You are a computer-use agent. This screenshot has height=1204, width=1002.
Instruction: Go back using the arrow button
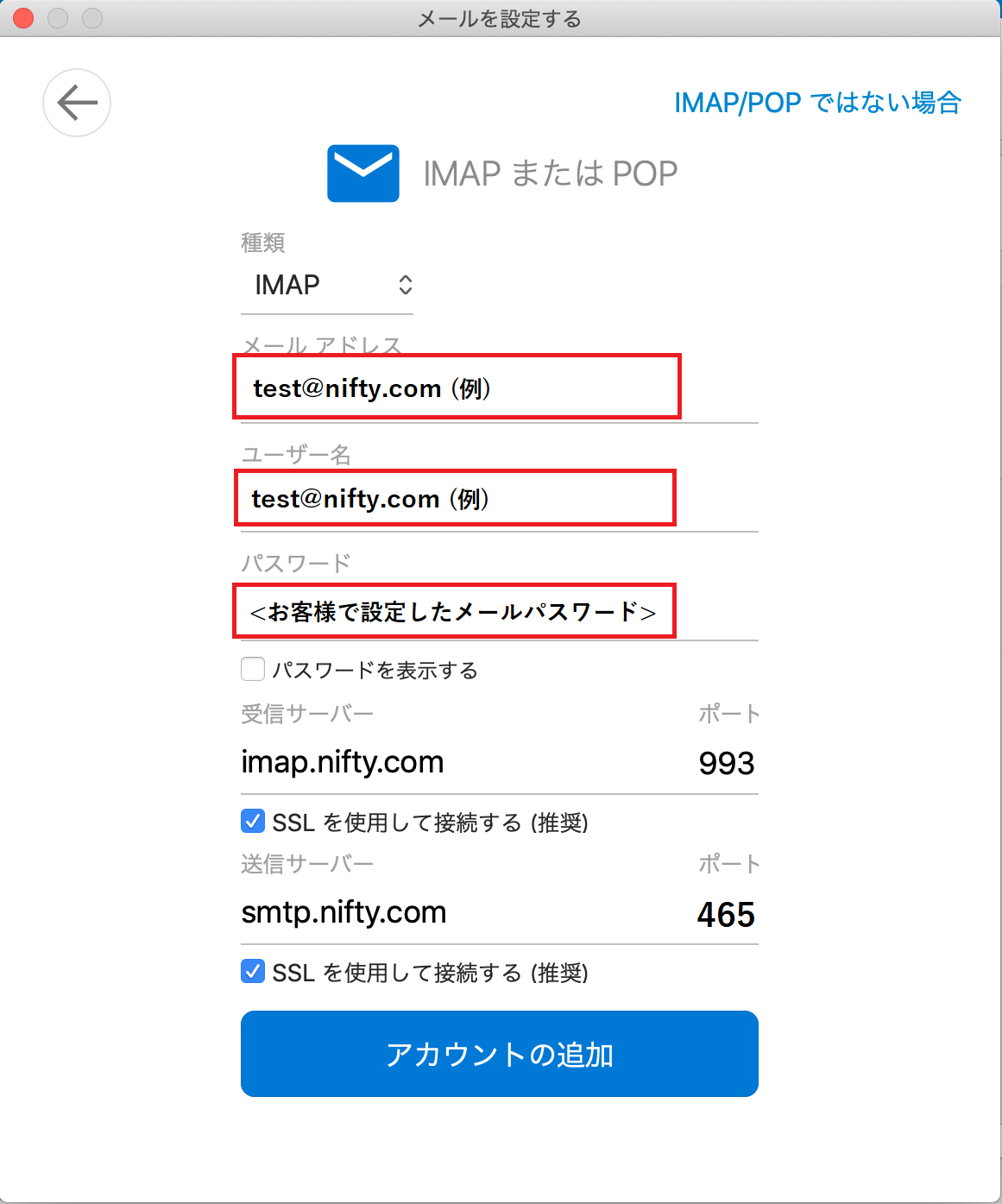click(77, 103)
